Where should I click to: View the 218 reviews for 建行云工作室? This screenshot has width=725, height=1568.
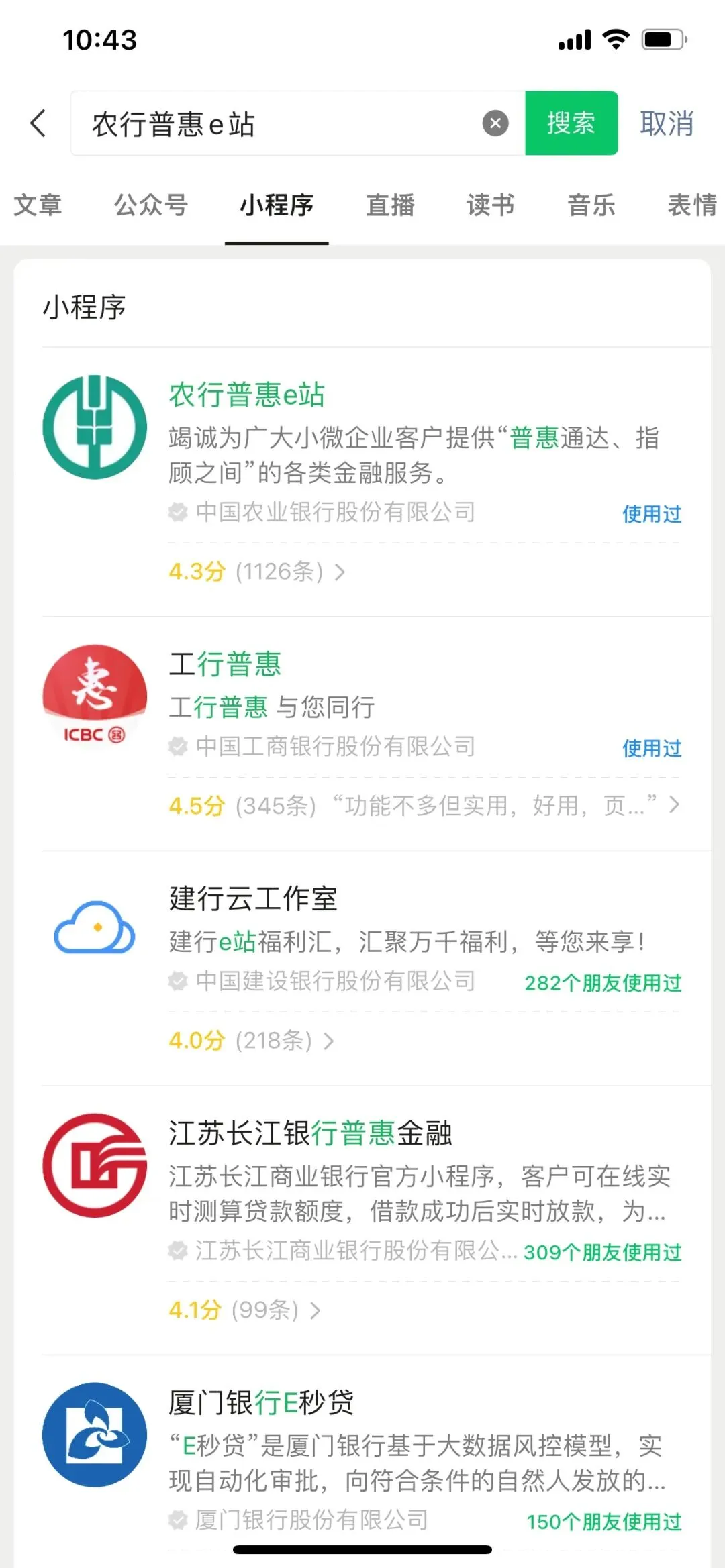[x=252, y=1041]
